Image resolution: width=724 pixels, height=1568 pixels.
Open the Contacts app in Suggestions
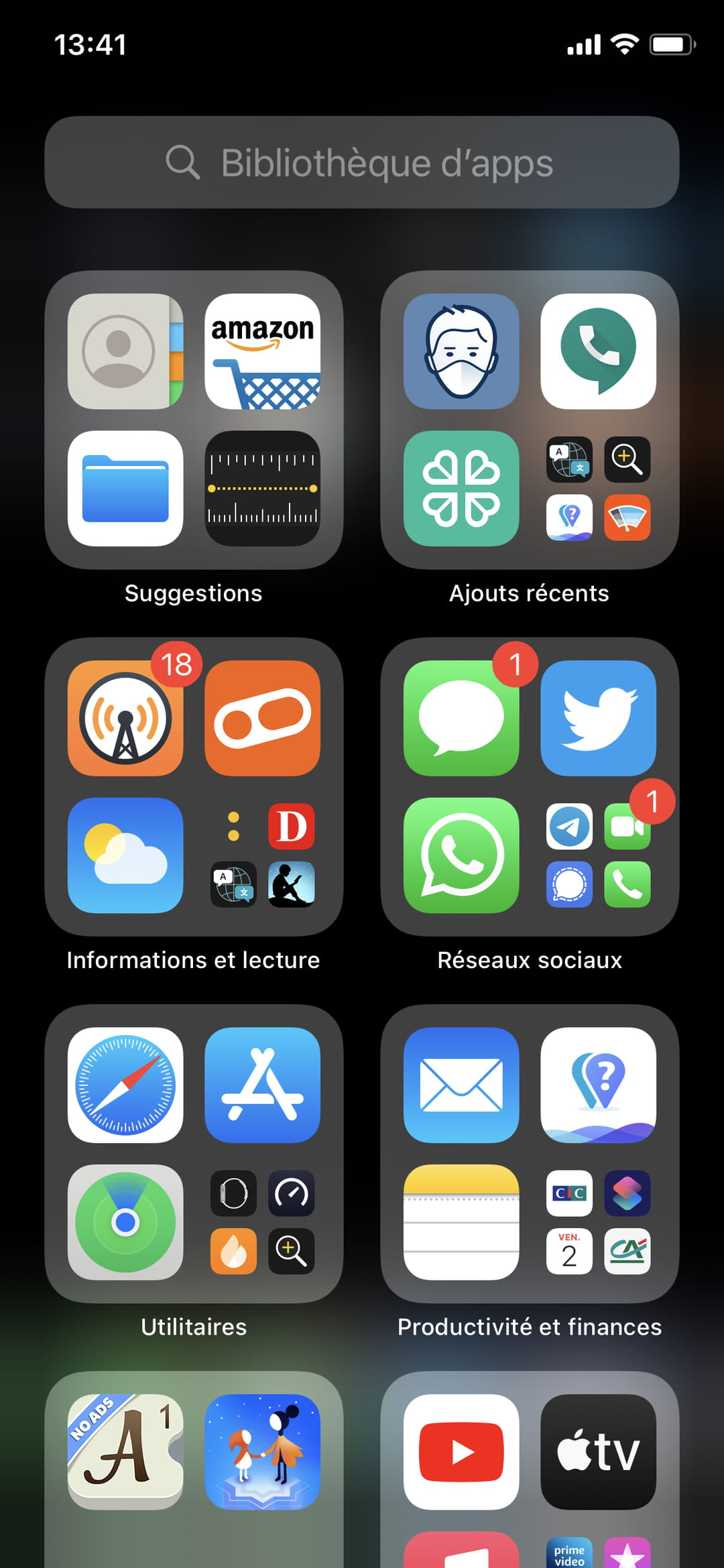[125, 351]
